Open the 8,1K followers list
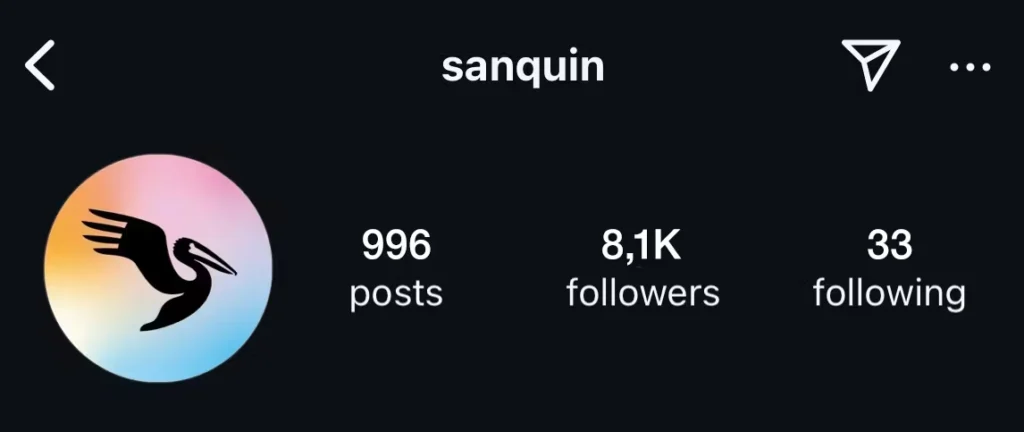Screen dimensions: 1024x432 pyautogui.click(x=642, y=268)
